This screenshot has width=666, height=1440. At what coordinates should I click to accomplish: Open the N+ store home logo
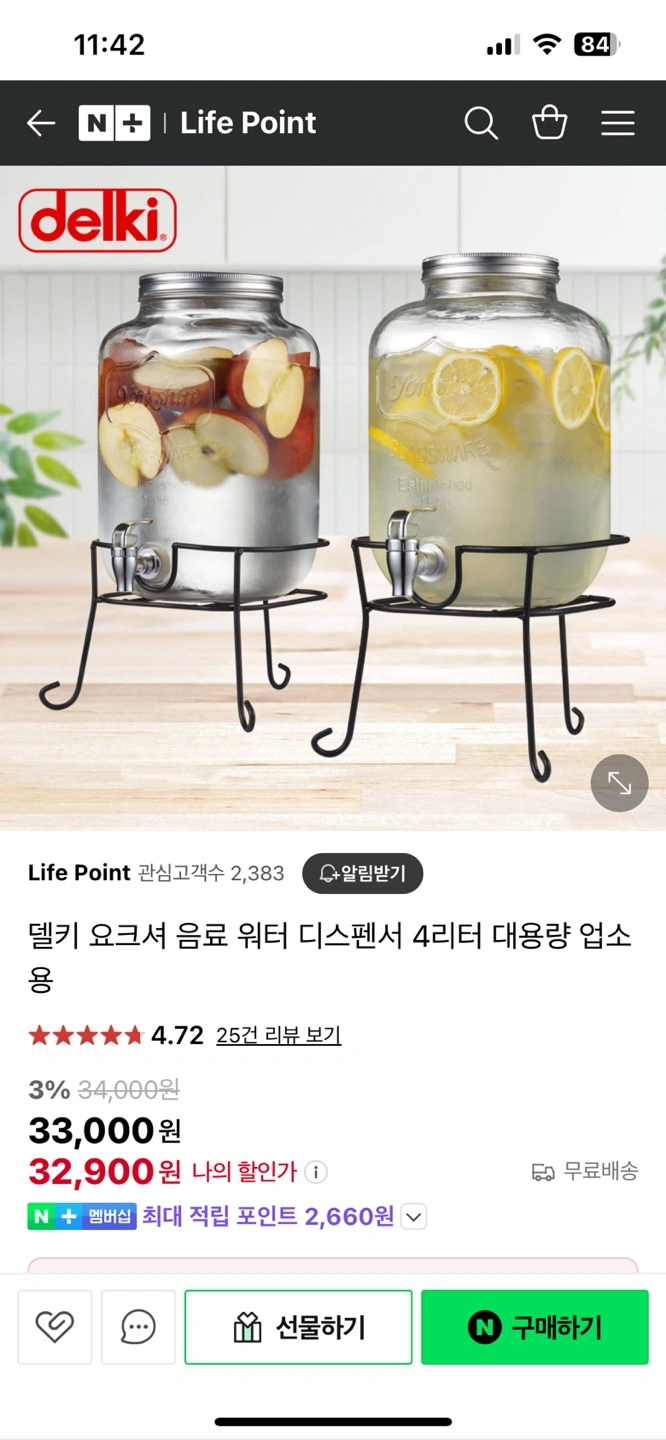pyautogui.click(x=114, y=123)
